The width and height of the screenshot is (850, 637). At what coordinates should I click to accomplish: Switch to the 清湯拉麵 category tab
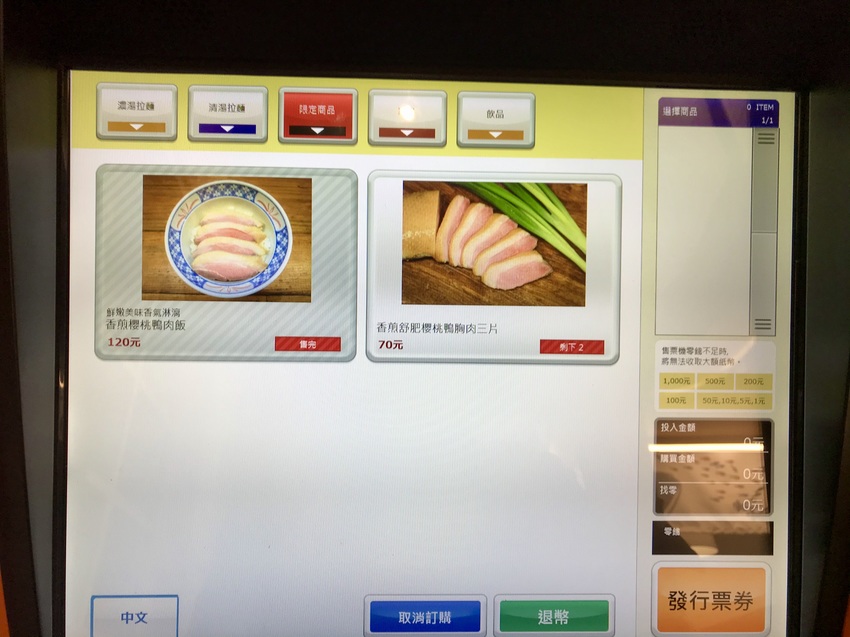coord(228,114)
